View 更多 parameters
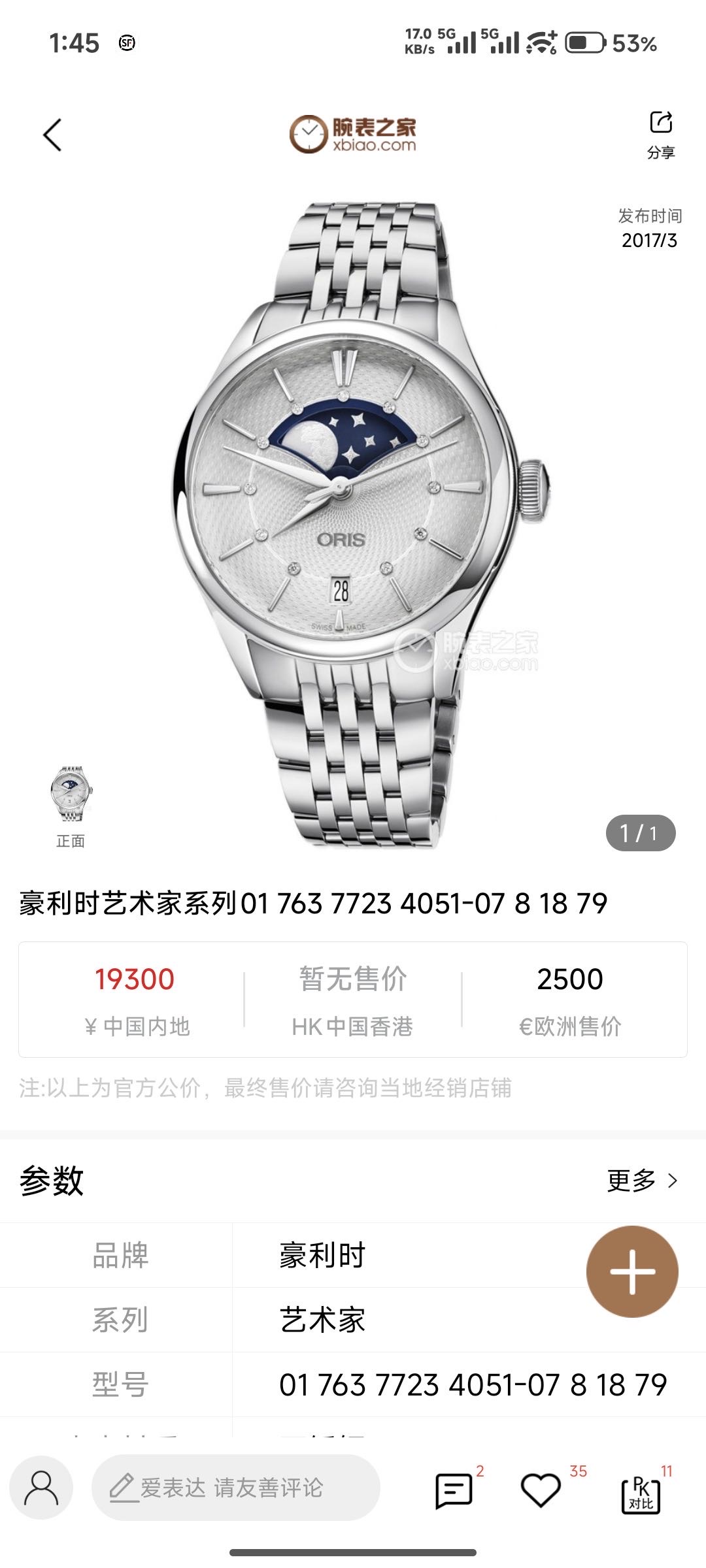The height and width of the screenshot is (1568, 706). tap(642, 1181)
